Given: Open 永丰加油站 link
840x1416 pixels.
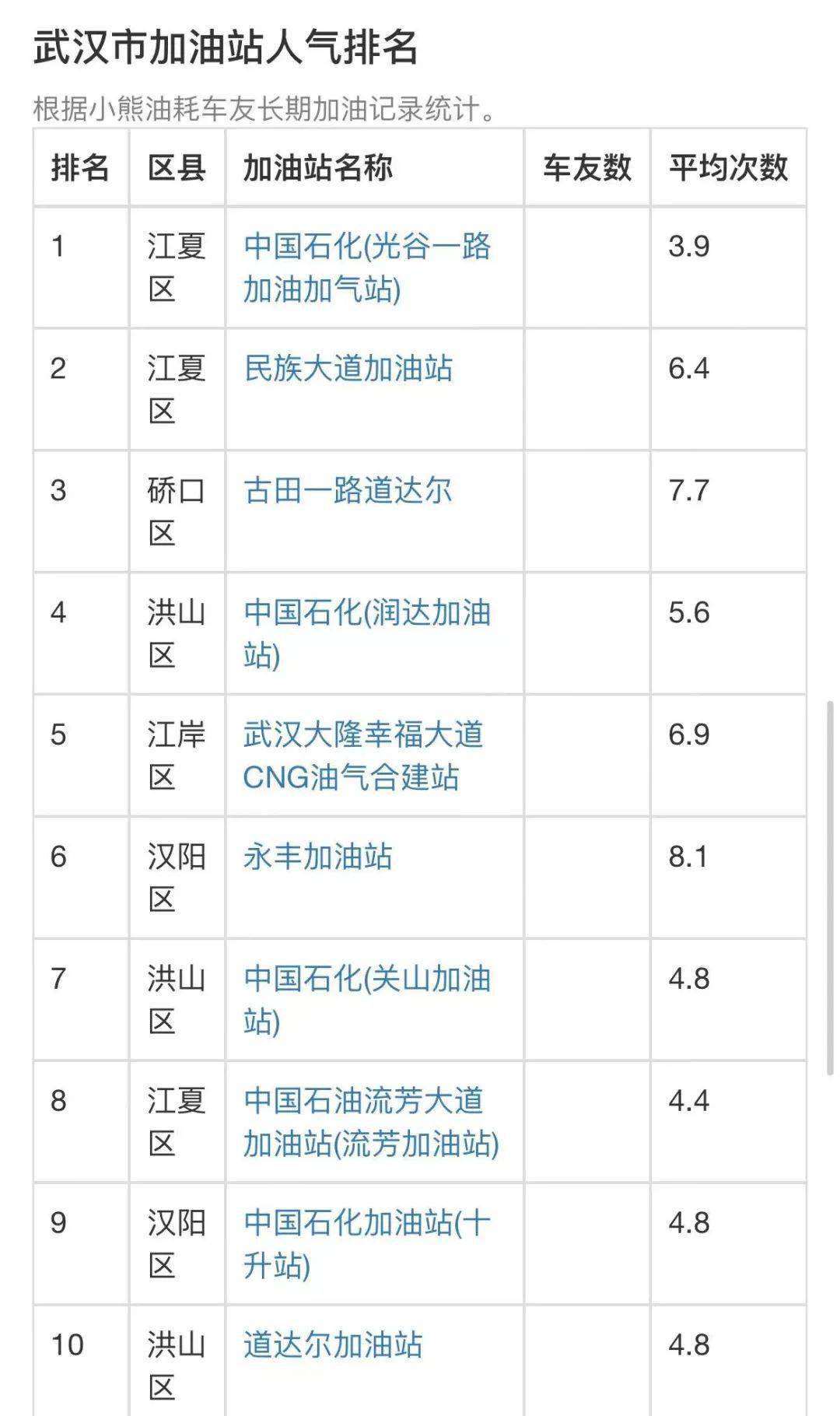Looking at the screenshot, I should 317,857.
